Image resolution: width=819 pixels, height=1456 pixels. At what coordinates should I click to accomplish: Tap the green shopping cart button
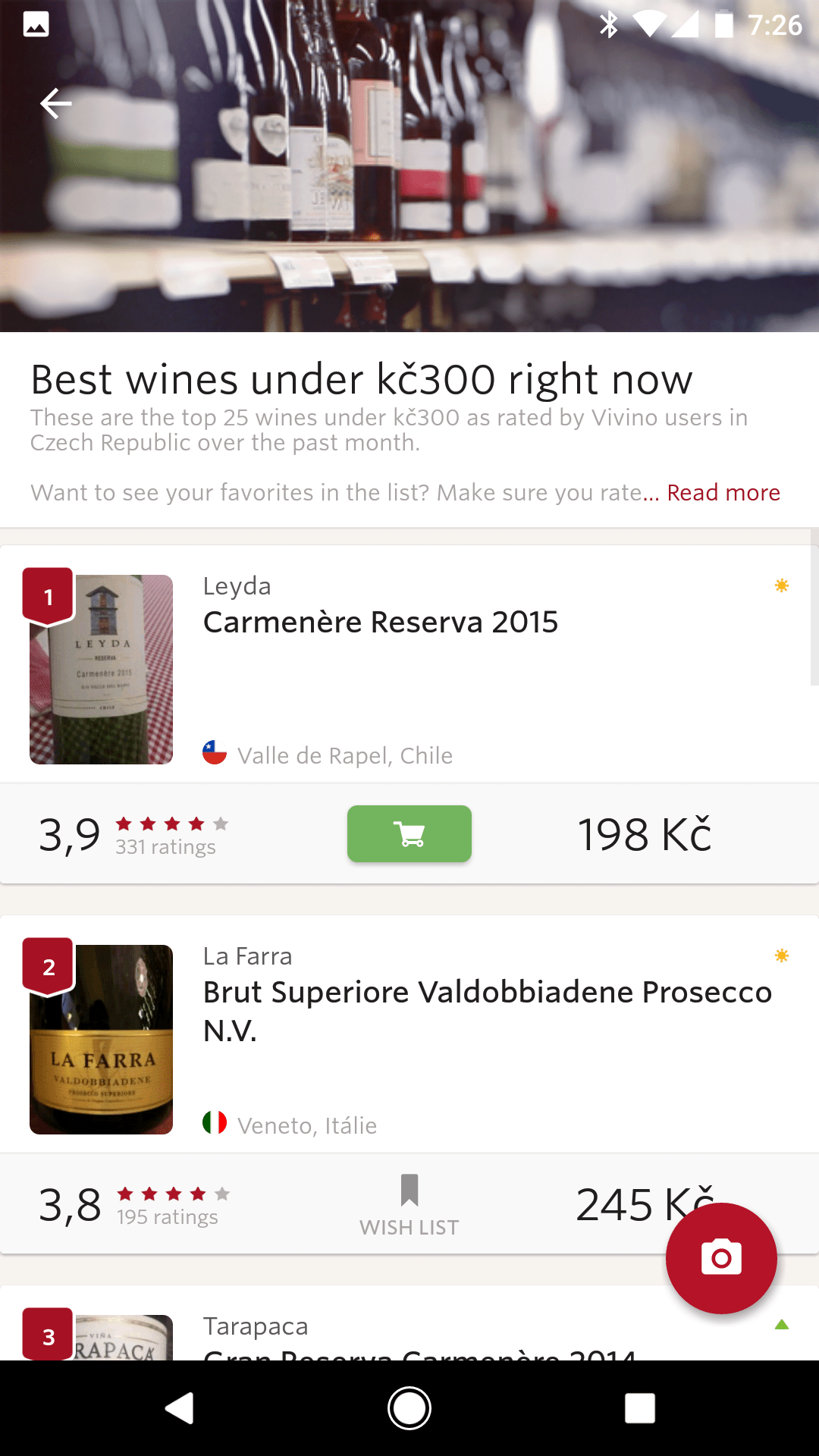pyautogui.click(x=409, y=833)
